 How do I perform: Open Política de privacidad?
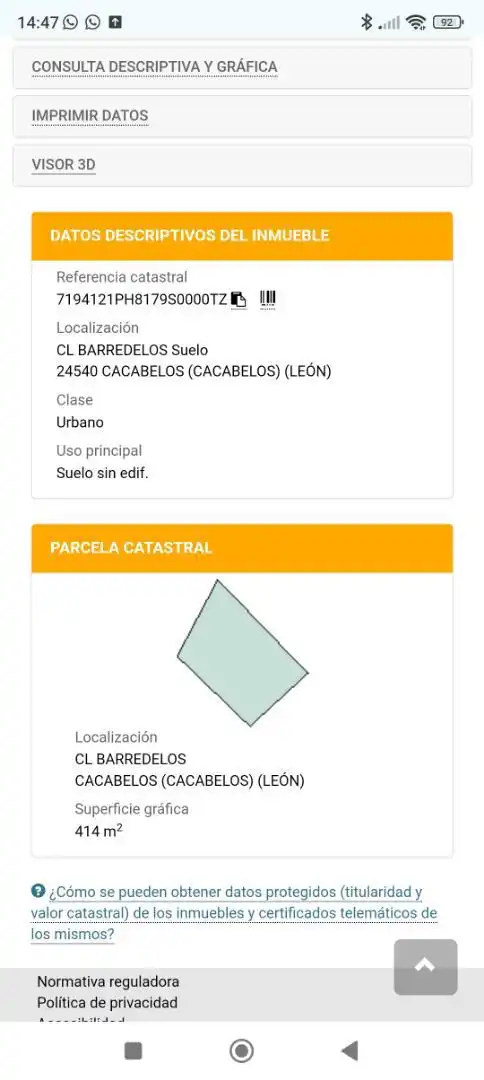tap(107, 1002)
